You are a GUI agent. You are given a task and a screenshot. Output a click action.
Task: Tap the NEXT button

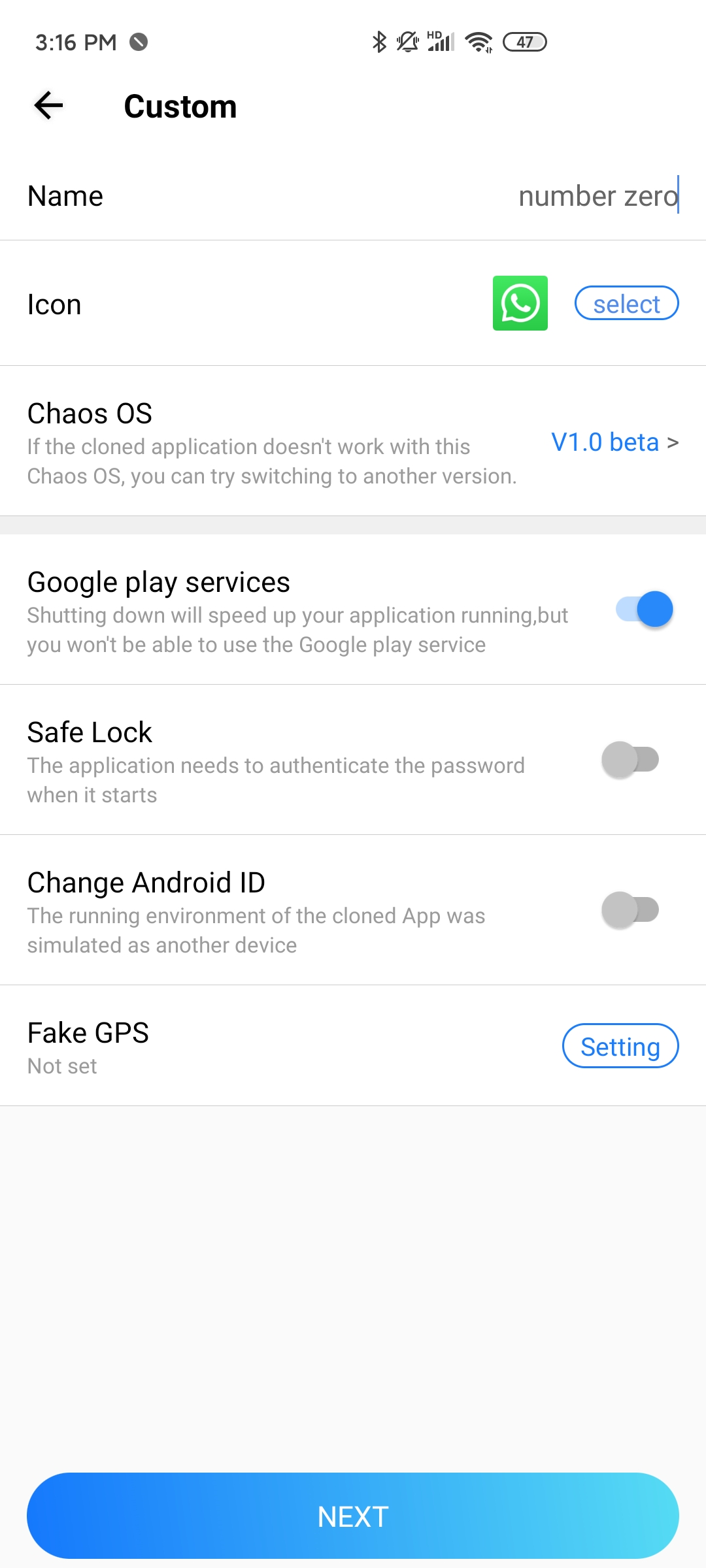[353, 1516]
